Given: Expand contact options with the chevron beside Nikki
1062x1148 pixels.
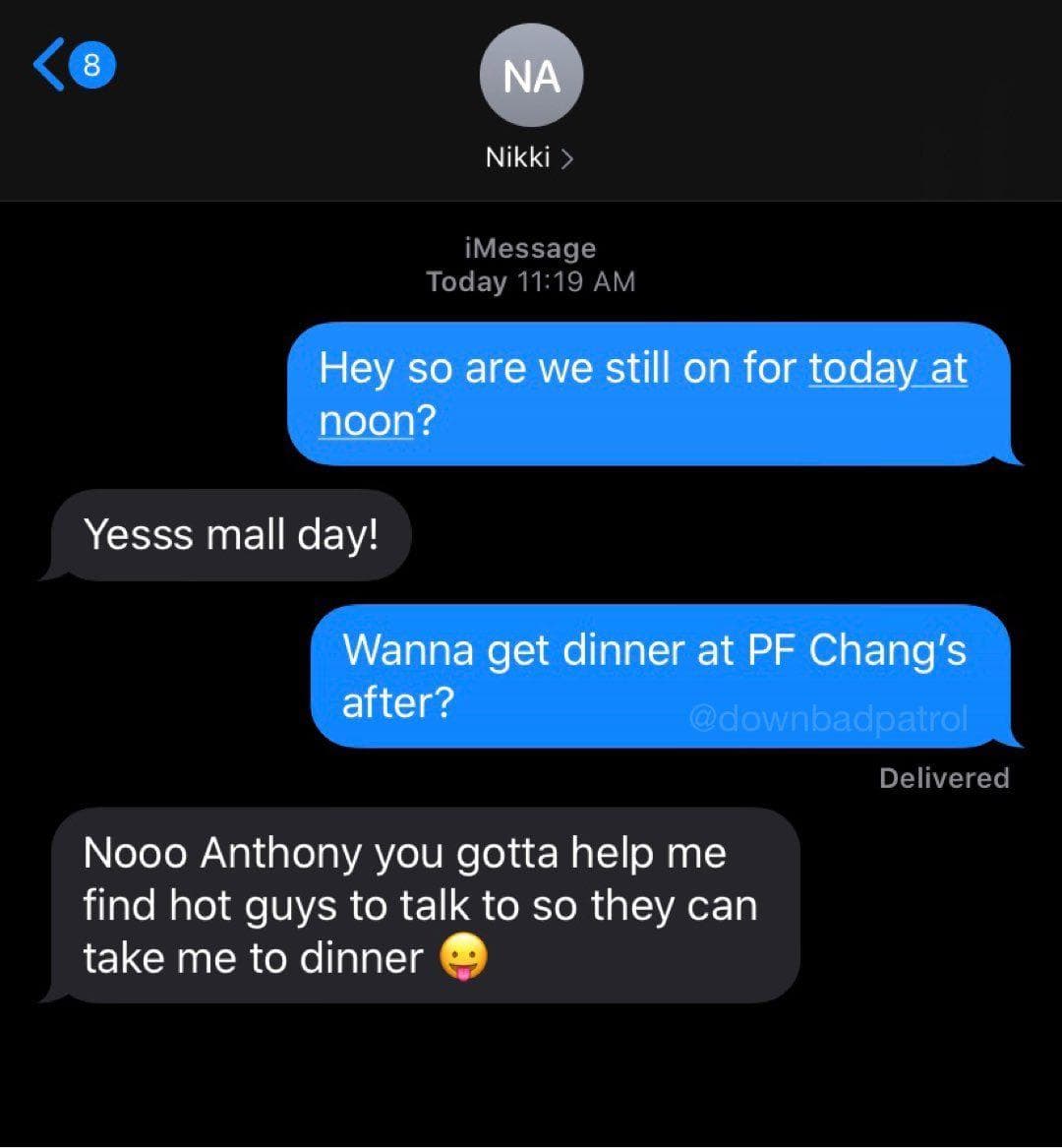Looking at the screenshot, I should pyautogui.click(x=565, y=156).
